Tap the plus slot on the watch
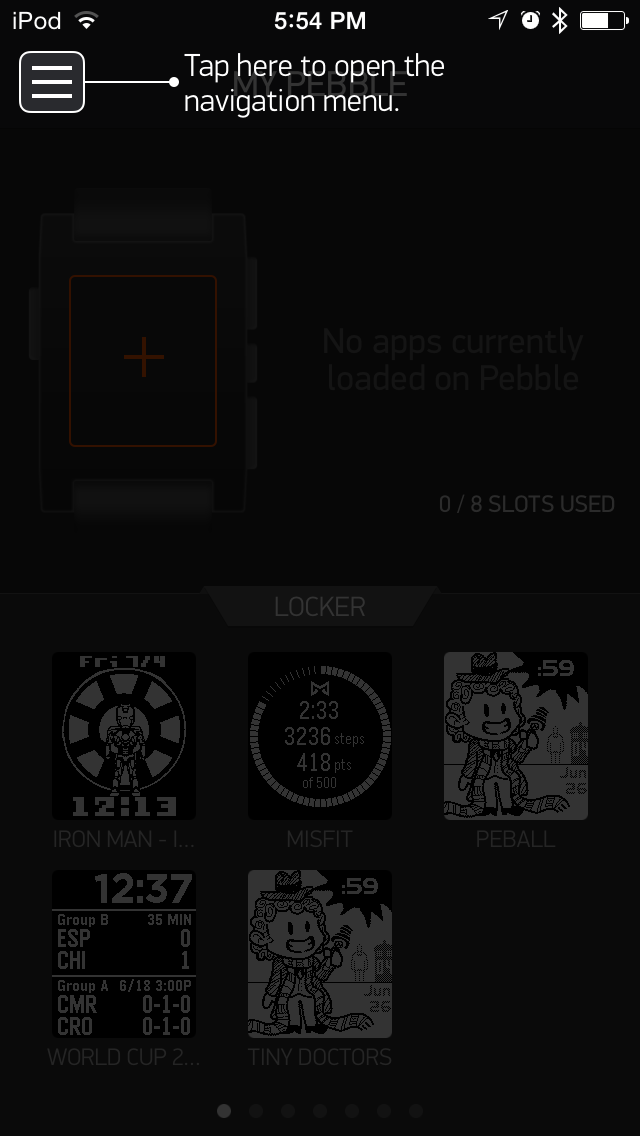Screen dimensions: 640x1136 click(x=143, y=359)
